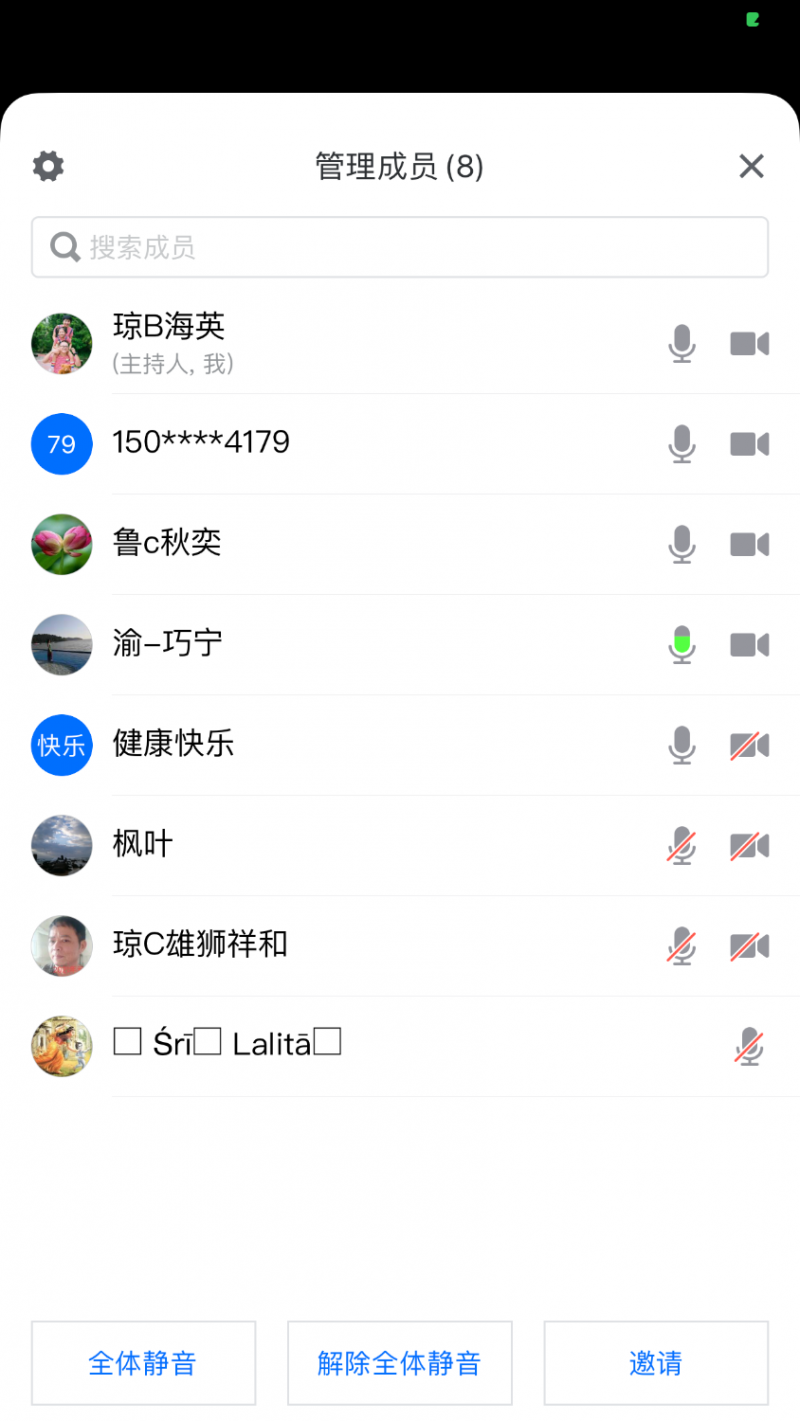Toggle 健康快乐's crossed-out camera on
This screenshot has width=800, height=1421.
coord(749,745)
